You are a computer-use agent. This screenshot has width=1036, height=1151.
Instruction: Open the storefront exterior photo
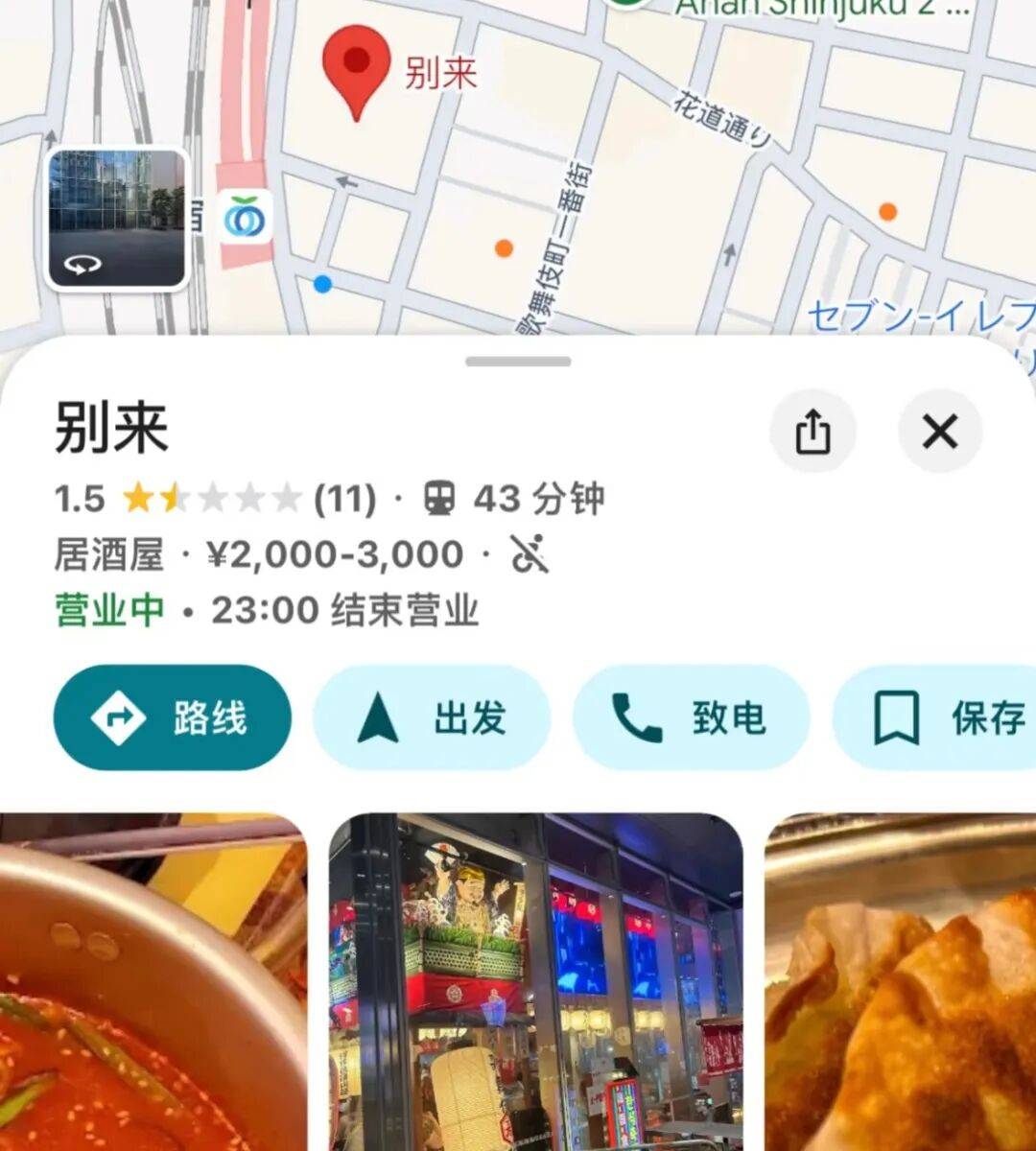click(x=535, y=983)
